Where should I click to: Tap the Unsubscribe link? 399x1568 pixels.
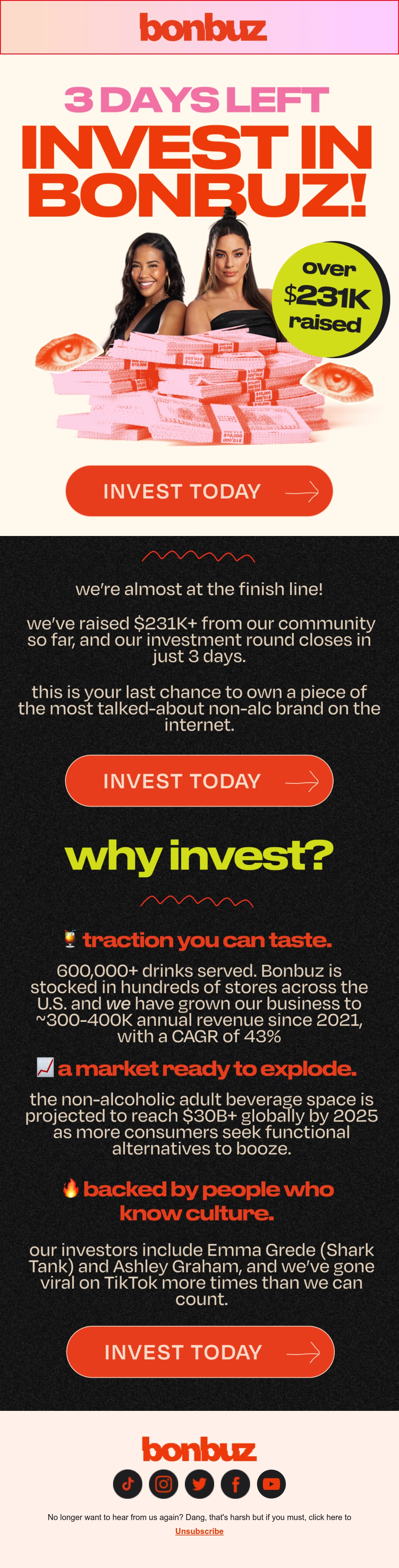point(199,1531)
